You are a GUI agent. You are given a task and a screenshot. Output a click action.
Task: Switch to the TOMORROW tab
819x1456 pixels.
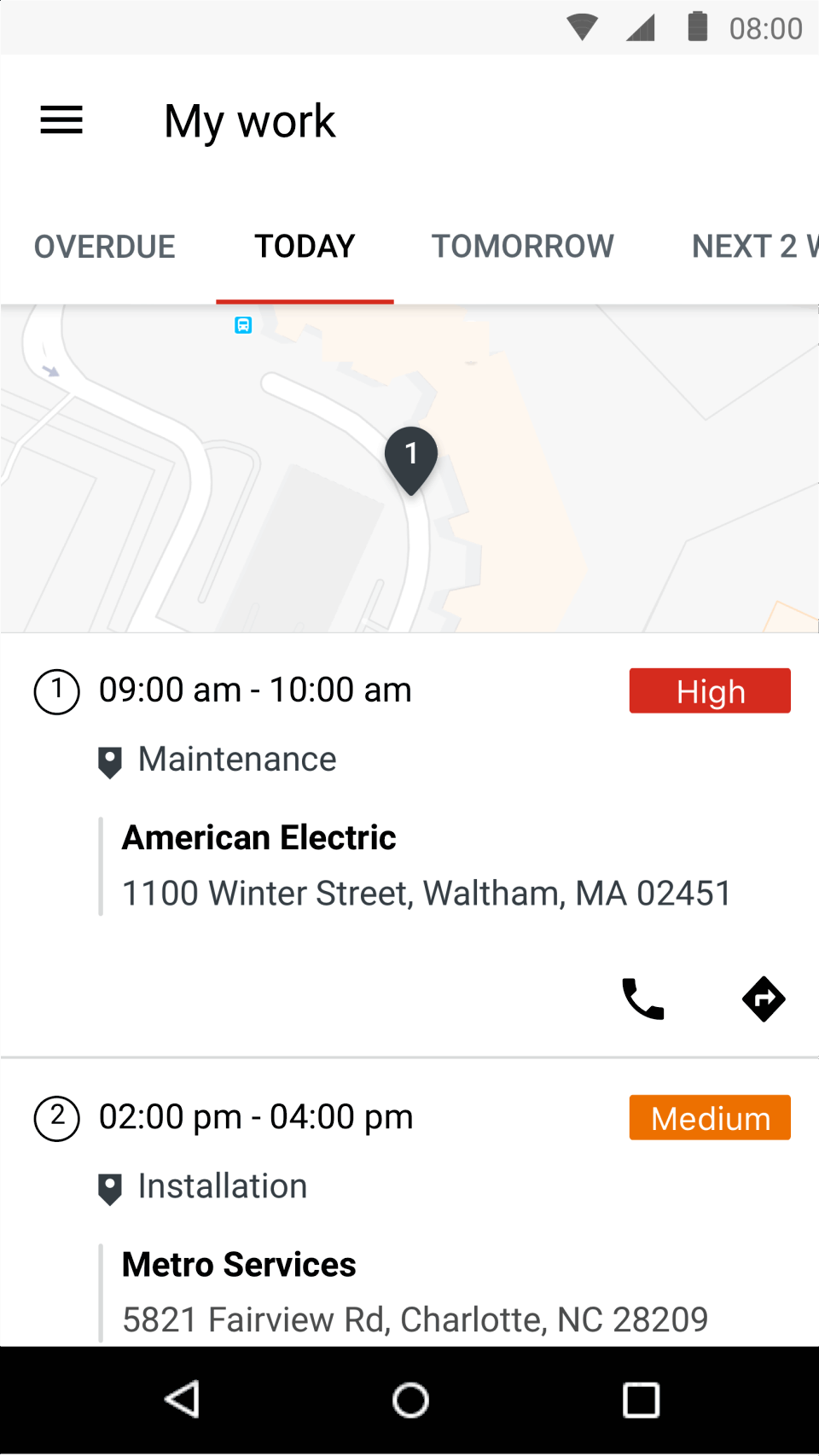[522, 246]
